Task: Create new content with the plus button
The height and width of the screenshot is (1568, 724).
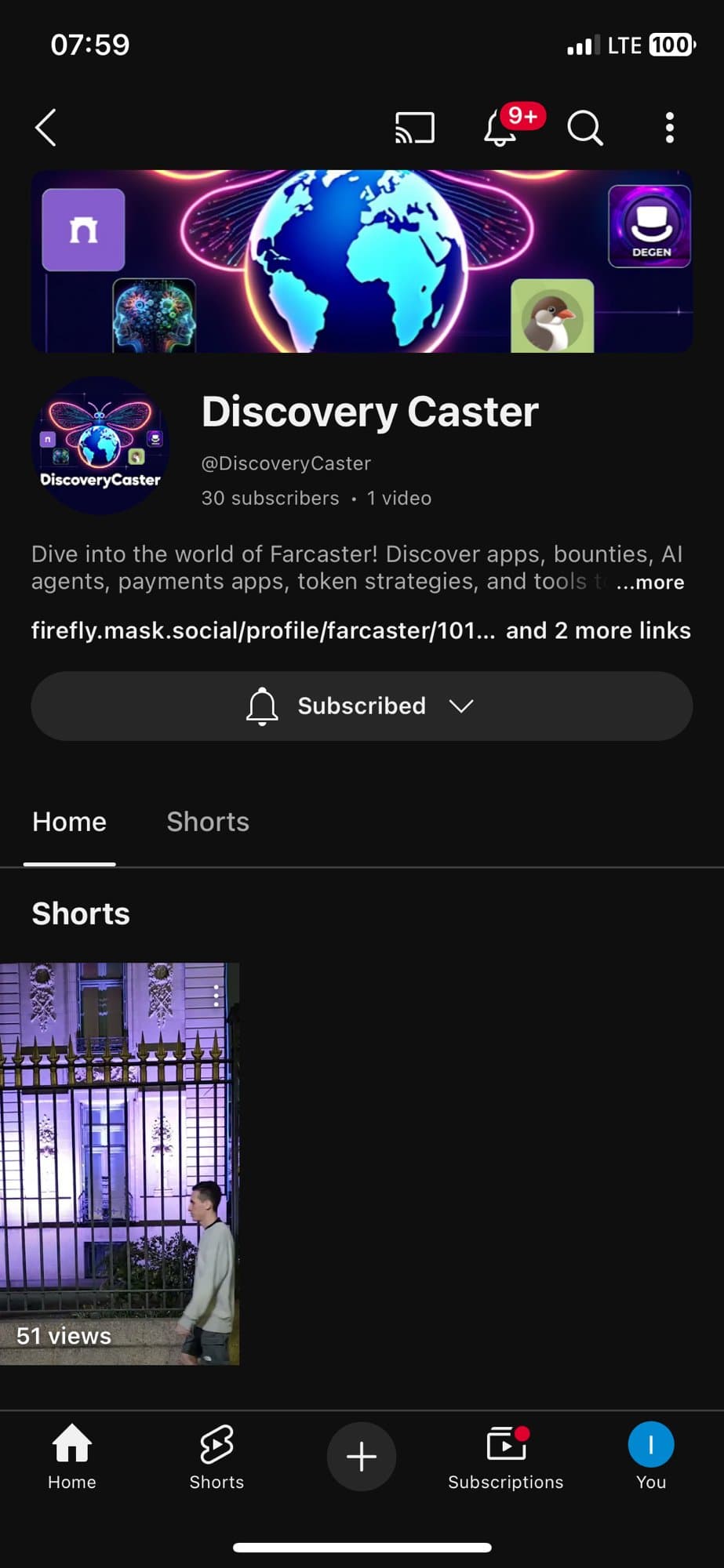Action: [362, 1456]
